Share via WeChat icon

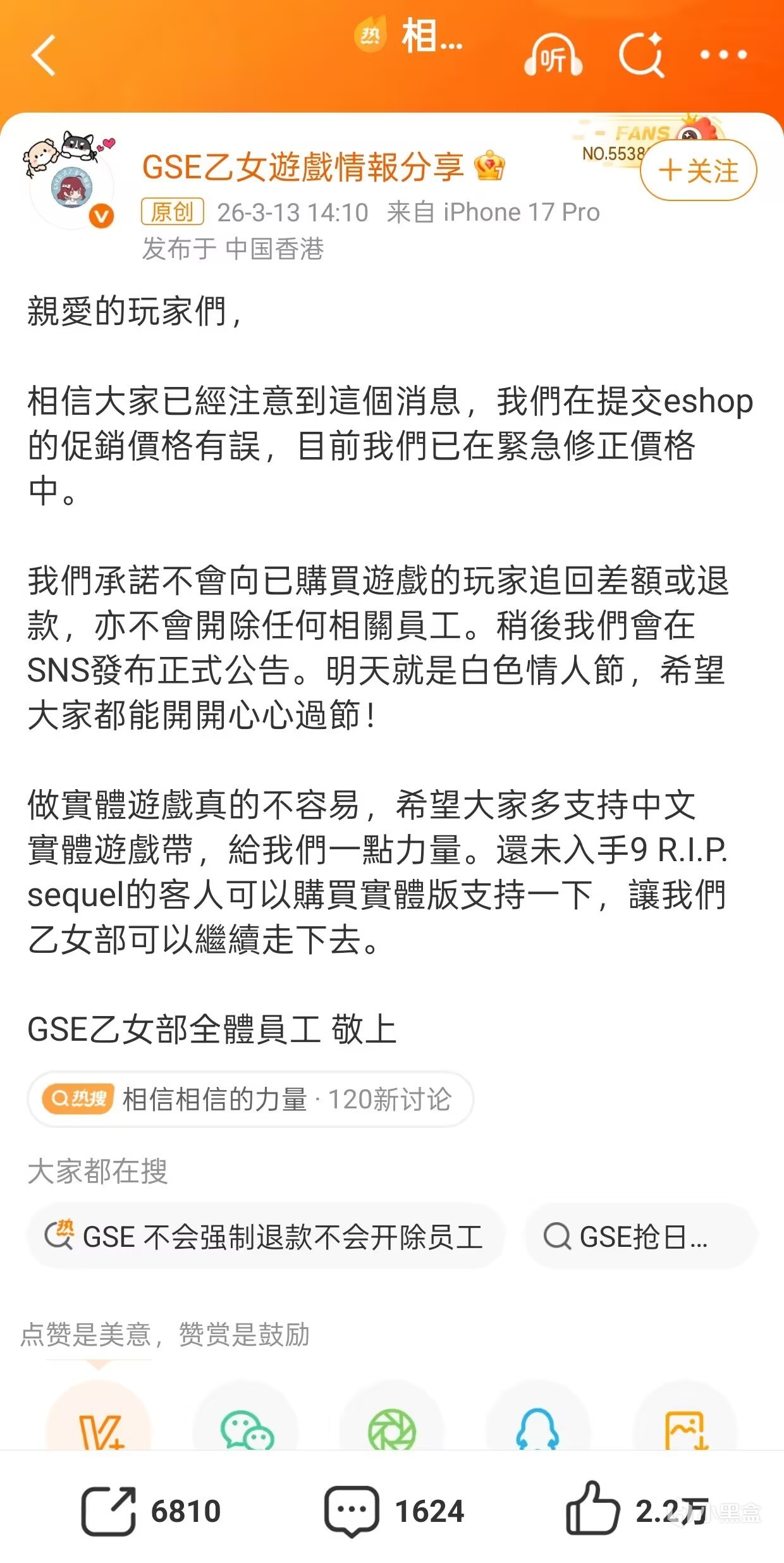pyautogui.click(x=245, y=1429)
